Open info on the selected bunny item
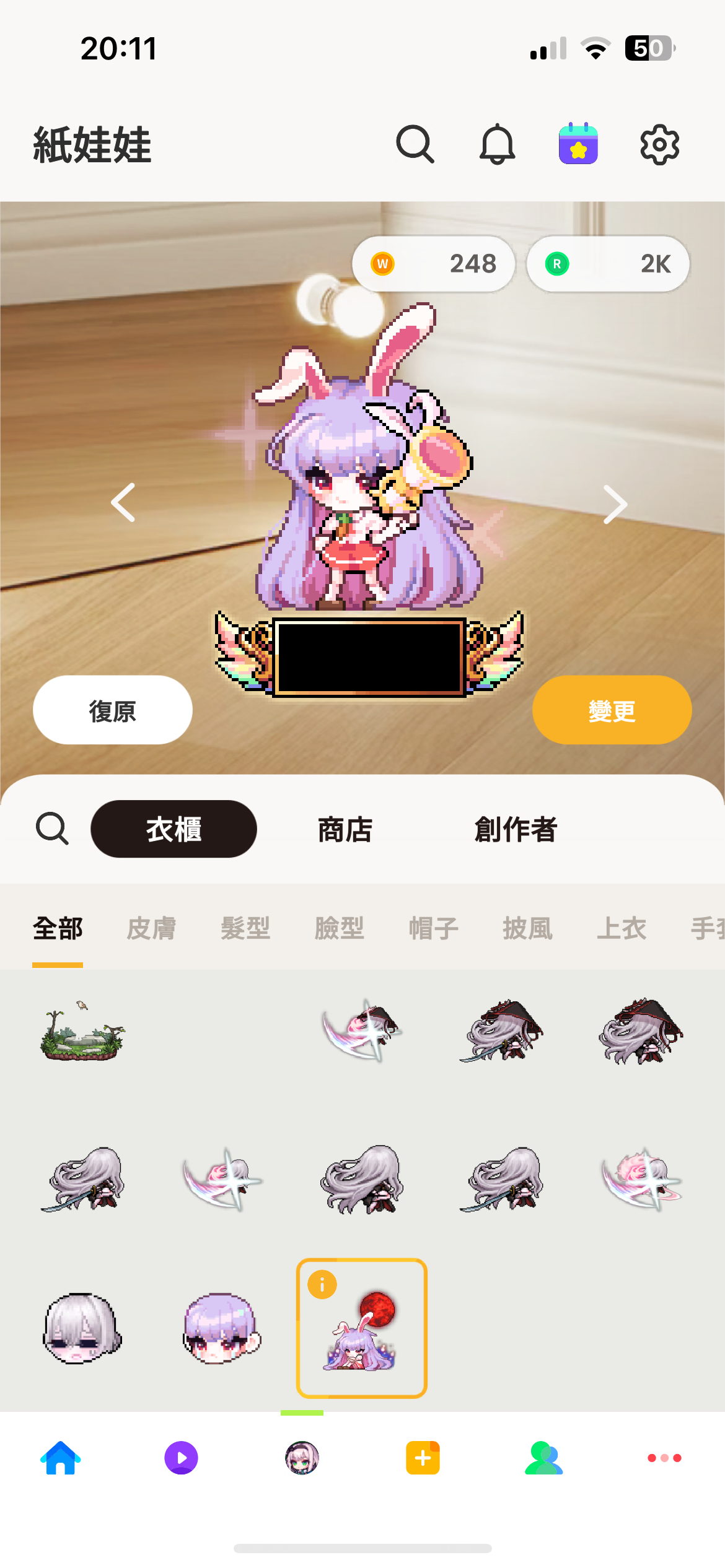Viewport: 725px width, 1568px height. 322,1285
